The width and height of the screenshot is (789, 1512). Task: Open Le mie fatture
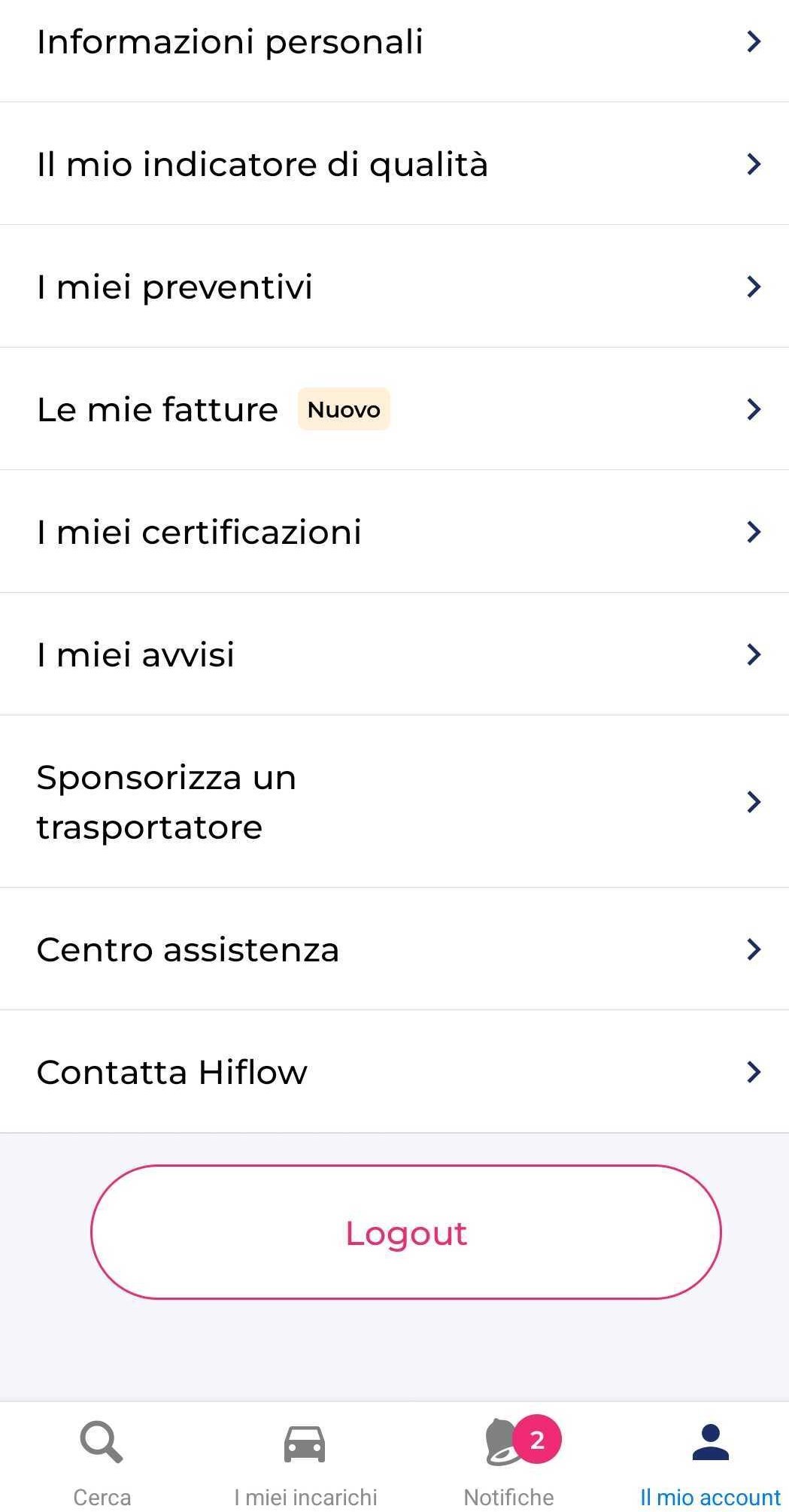(394, 409)
